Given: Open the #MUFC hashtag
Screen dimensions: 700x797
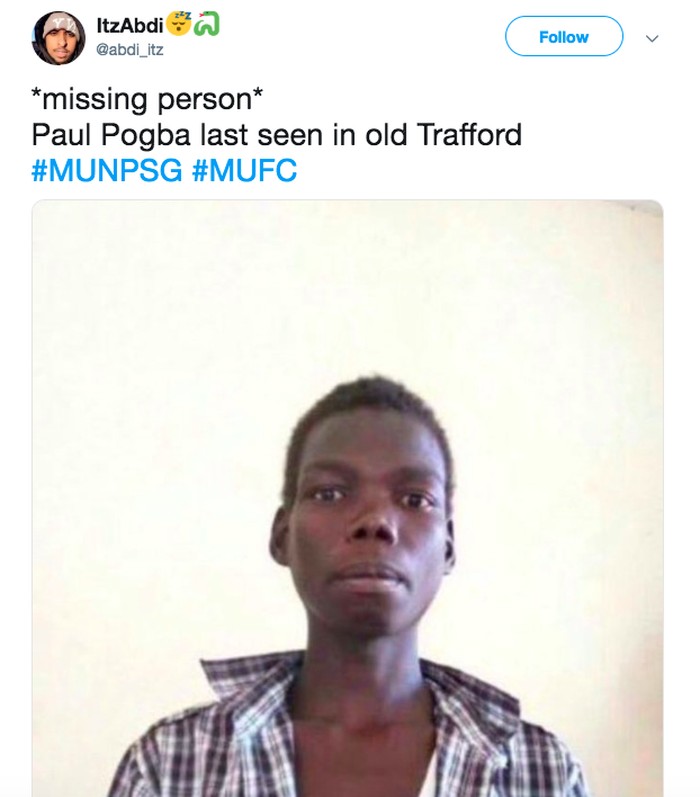Looking at the screenshot, I should pyautogui.click(x=244, y=171).
